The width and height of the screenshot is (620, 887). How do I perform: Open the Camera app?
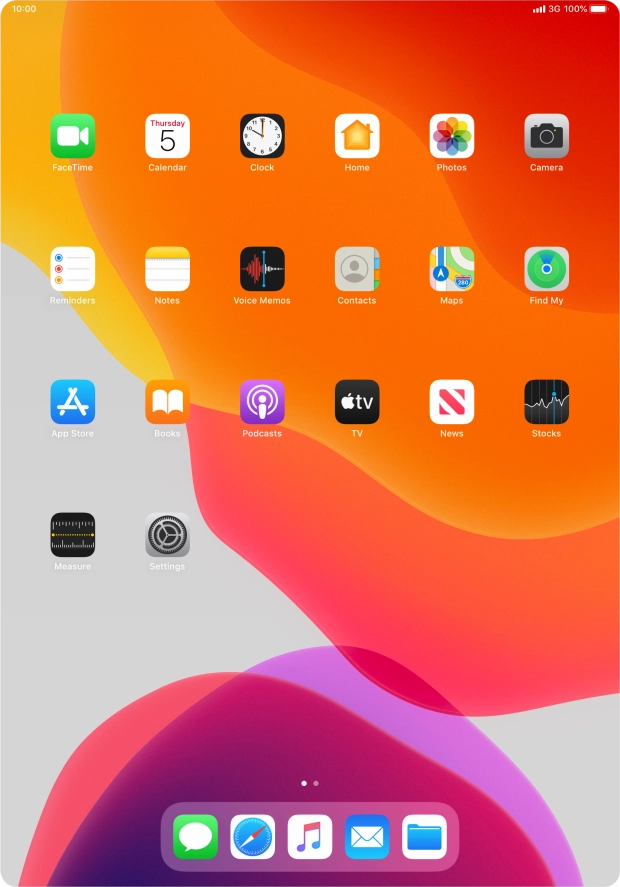(x=546, y=136)
